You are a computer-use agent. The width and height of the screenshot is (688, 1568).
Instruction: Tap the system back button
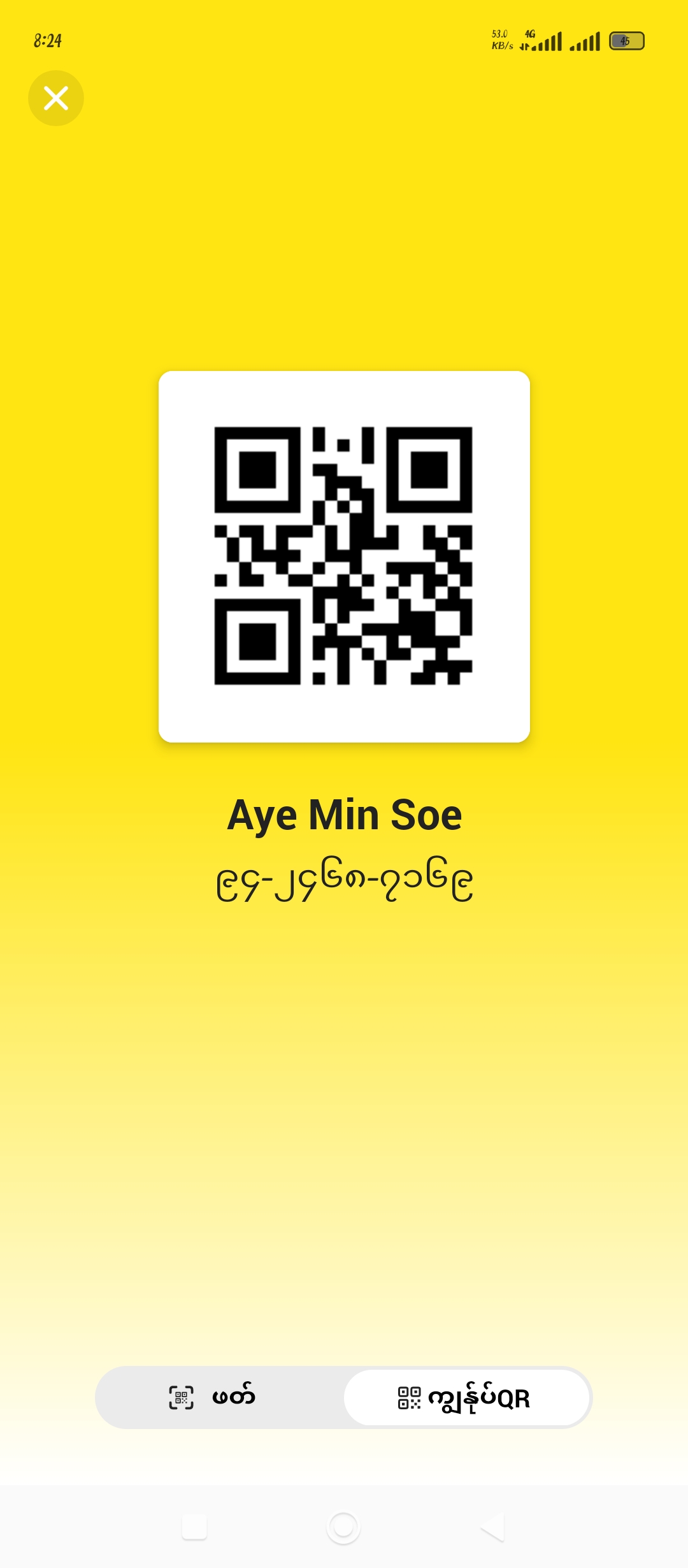(x=493, y=1527)
